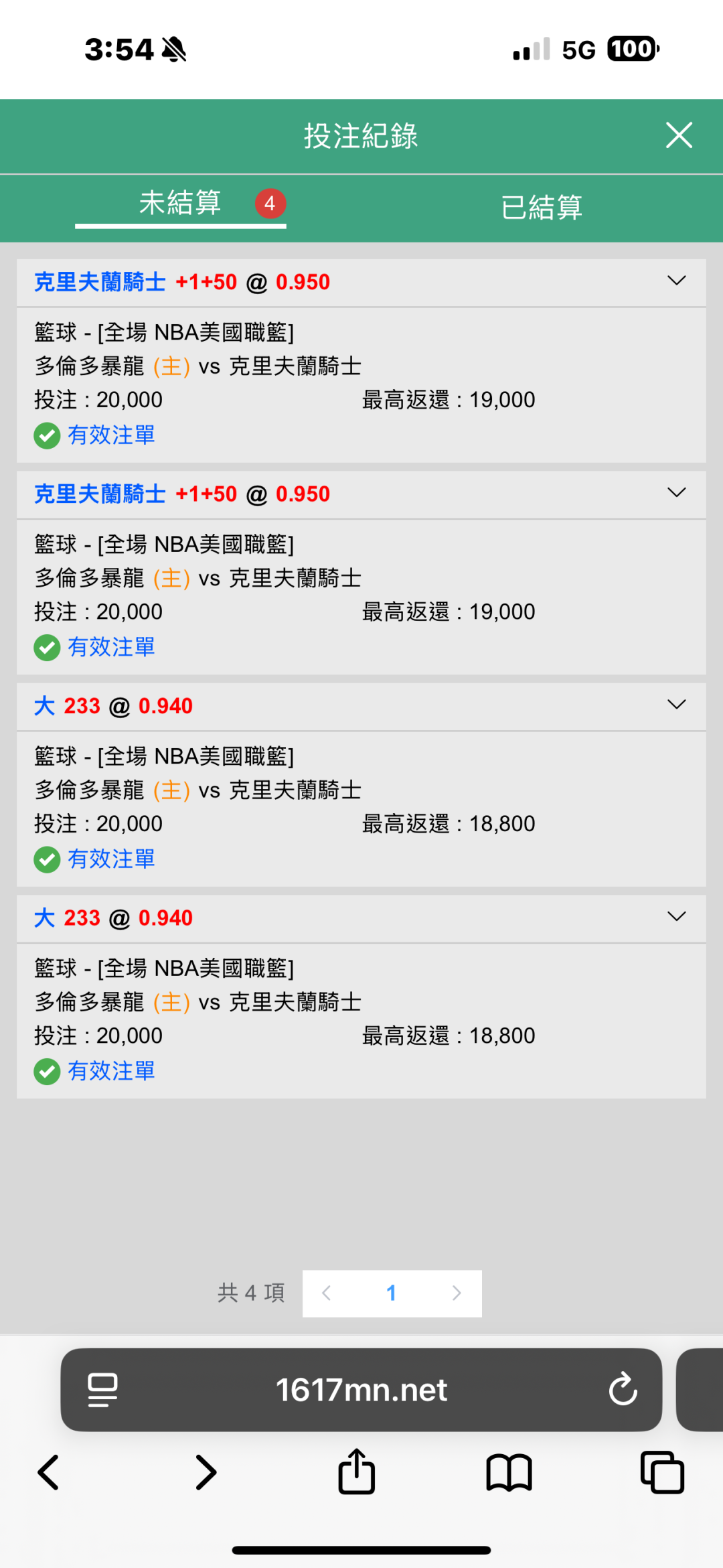Screen dimensions: 723x1568
Task: Open the Safari tabs overview
Action: 661,1472
